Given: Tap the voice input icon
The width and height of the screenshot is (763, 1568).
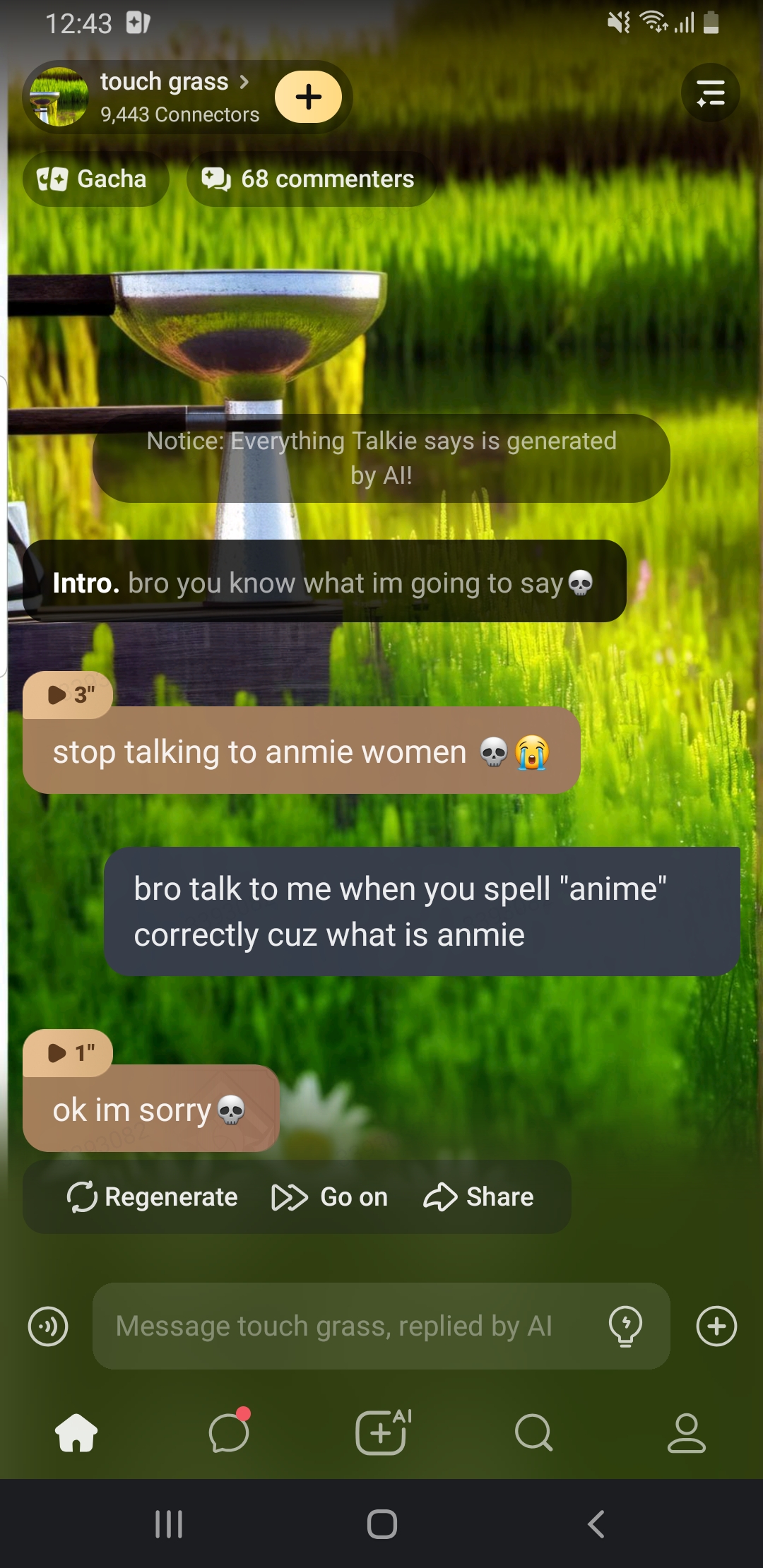Looking at the screenshot, I should (48, 1326).
